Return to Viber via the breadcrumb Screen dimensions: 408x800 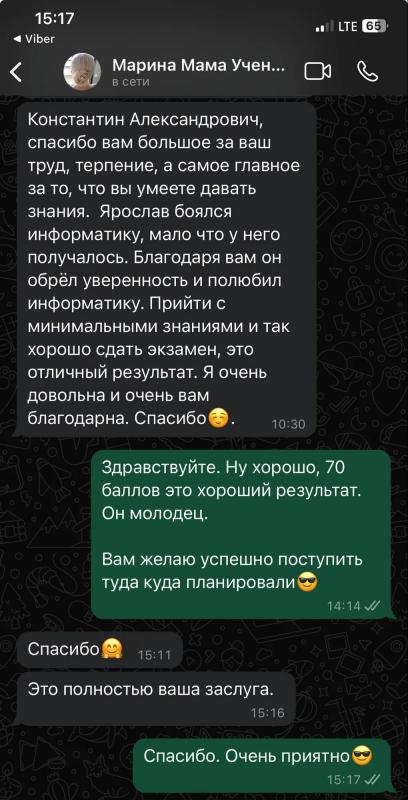(x=34, y=39)
